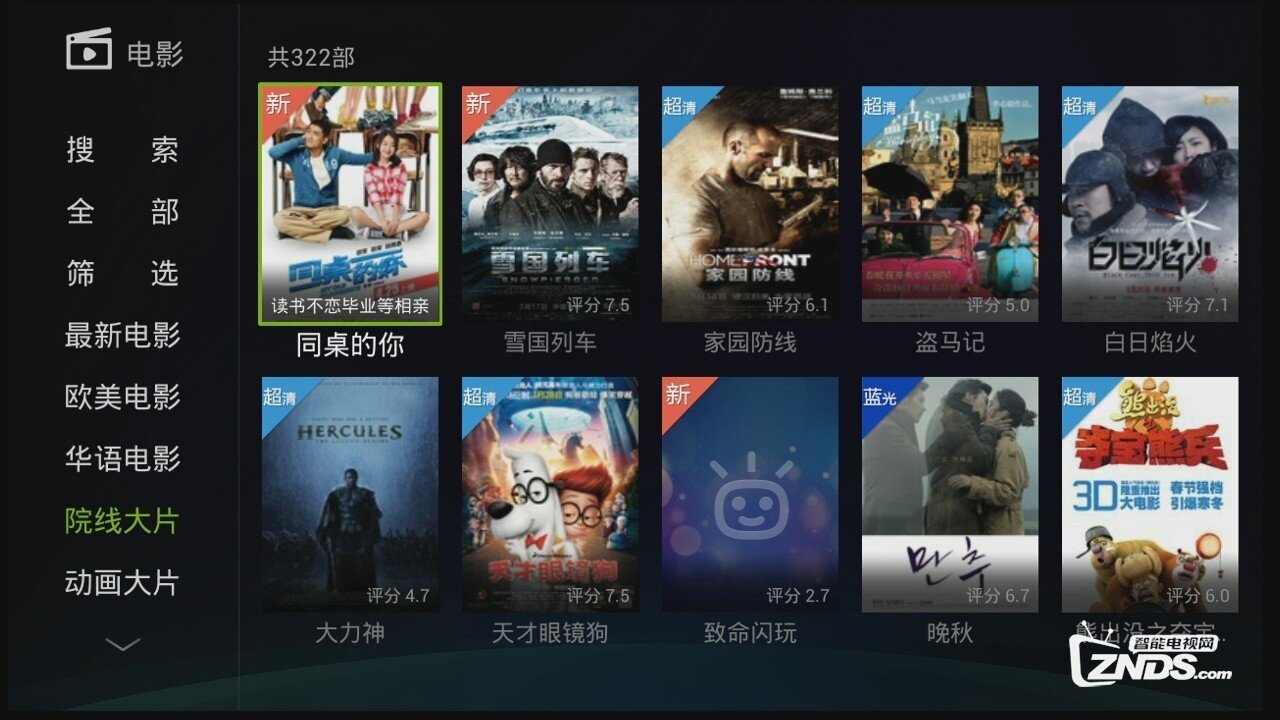Switch to 动画大片 category
This screenshot has height=720, width=1280.
click(122, 583)
